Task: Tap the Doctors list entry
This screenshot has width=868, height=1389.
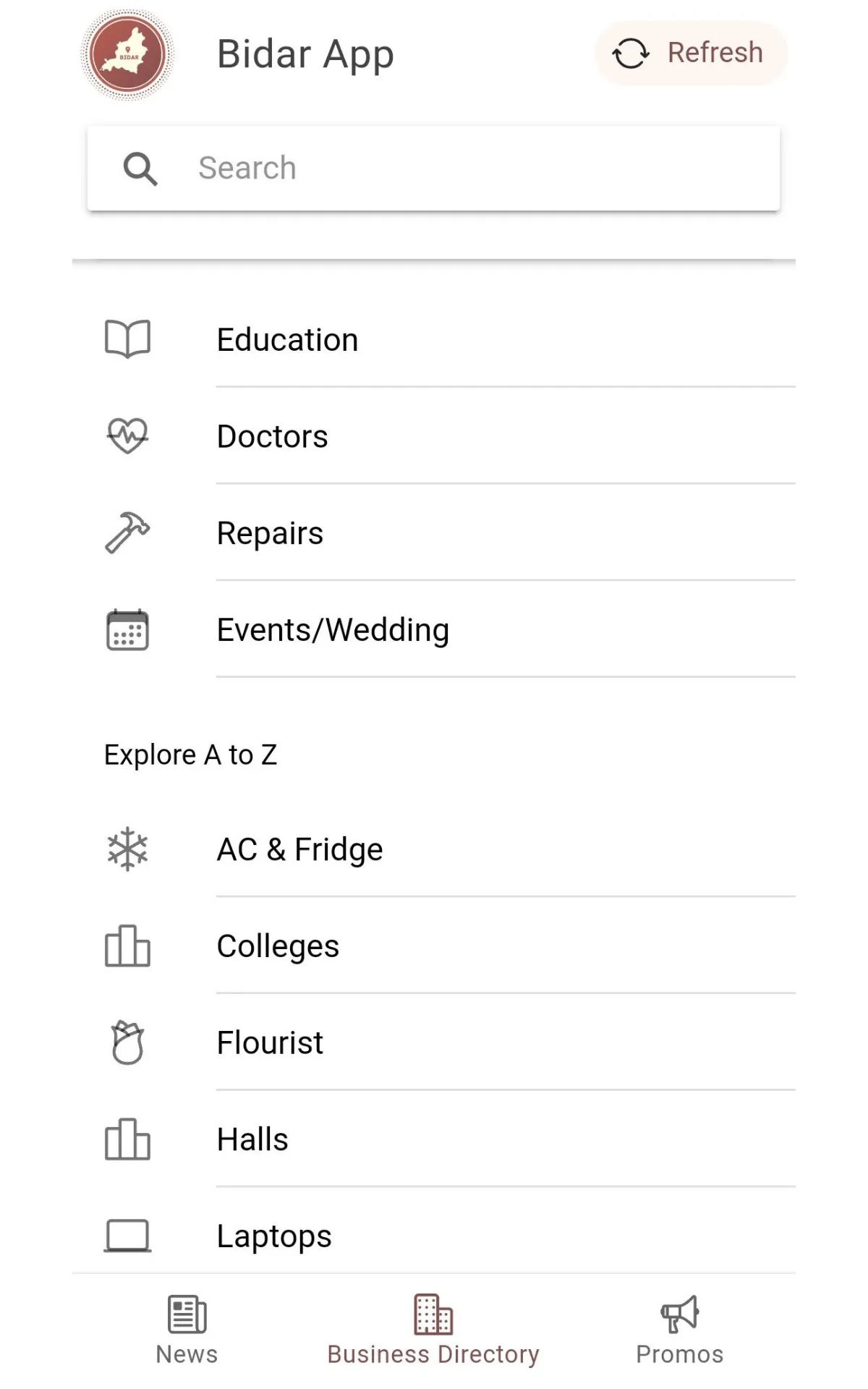Action: coord(272,436)
